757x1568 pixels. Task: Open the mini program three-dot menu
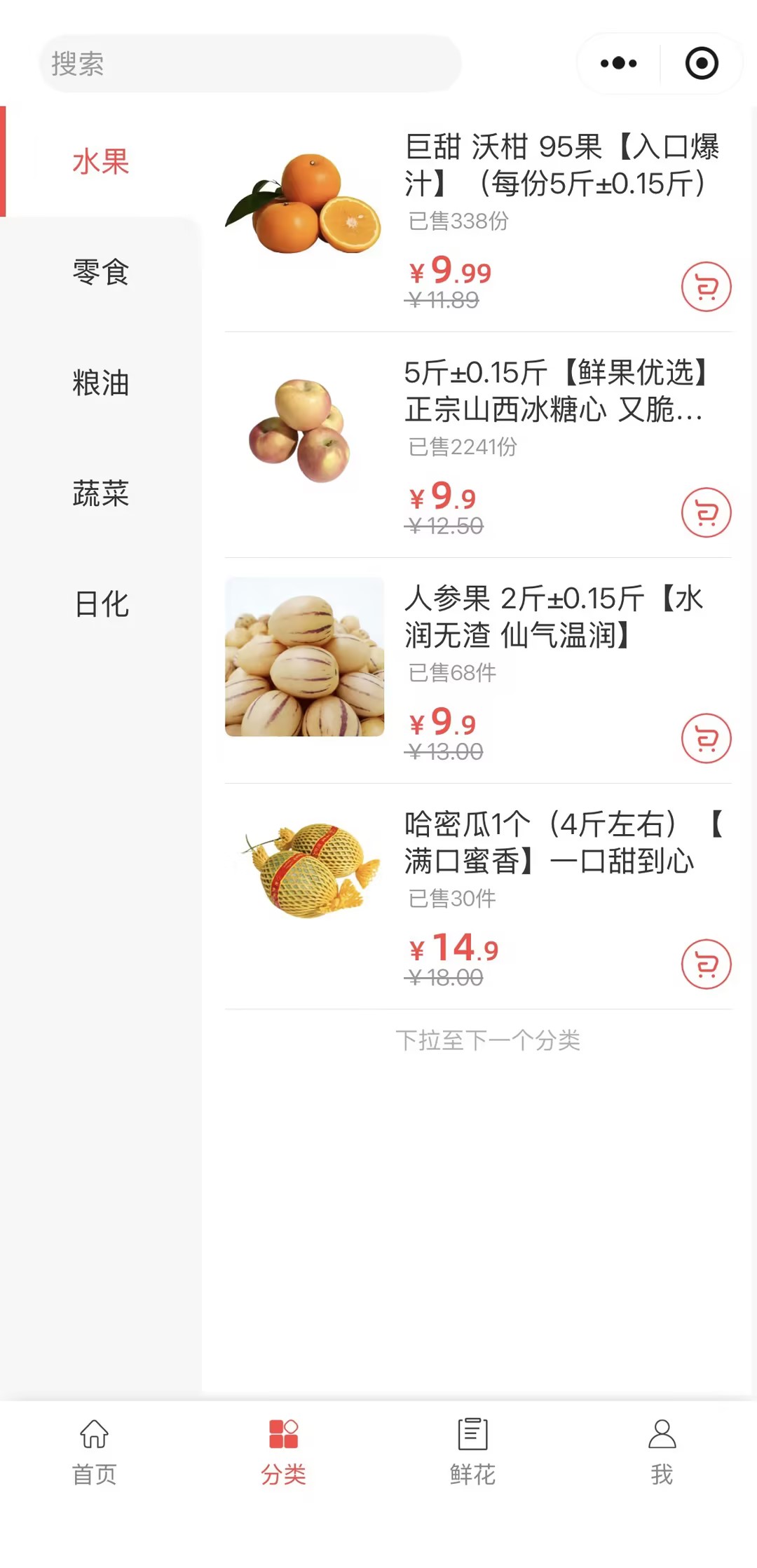click(619, 63)
